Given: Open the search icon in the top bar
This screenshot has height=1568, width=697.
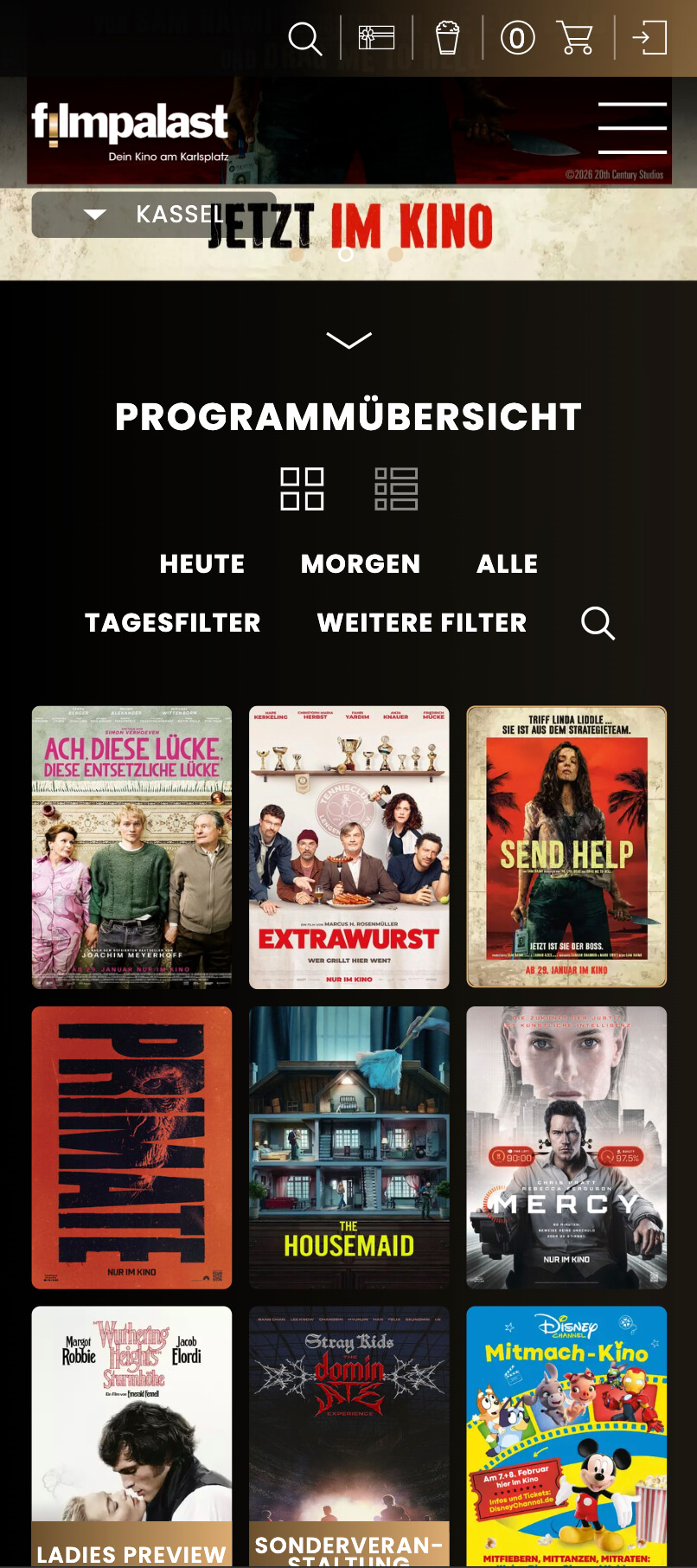Looking at the screenshot, I should pyautogui.click(x=304, y=39).
